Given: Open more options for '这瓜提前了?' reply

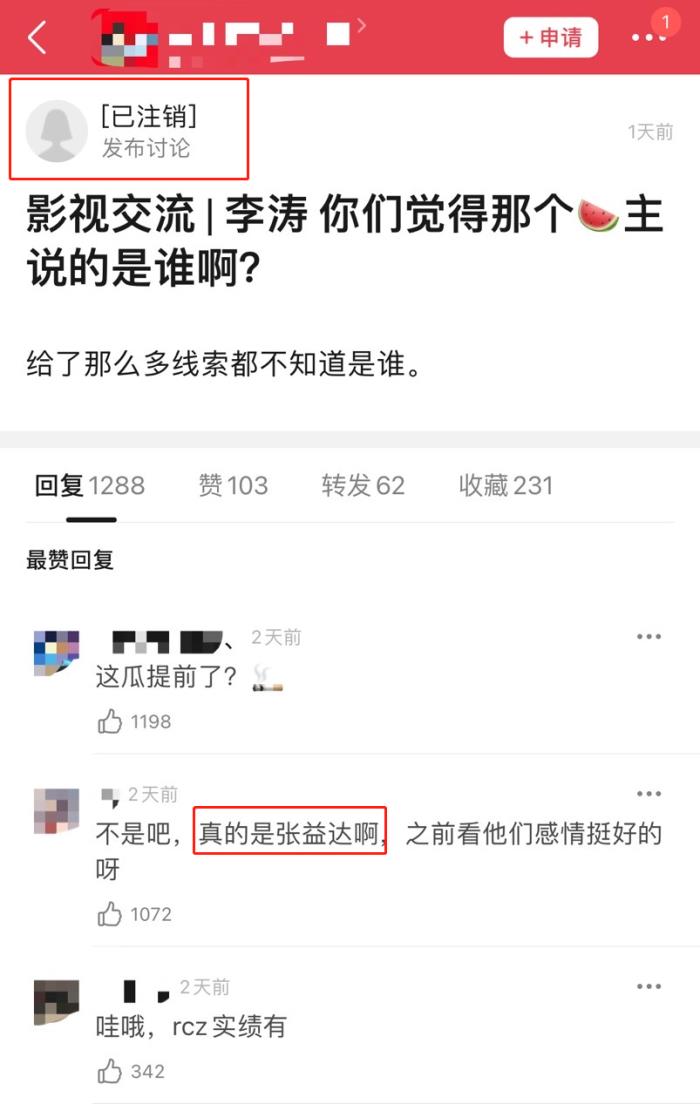Looking at the screenshot, I should [649, 637].
